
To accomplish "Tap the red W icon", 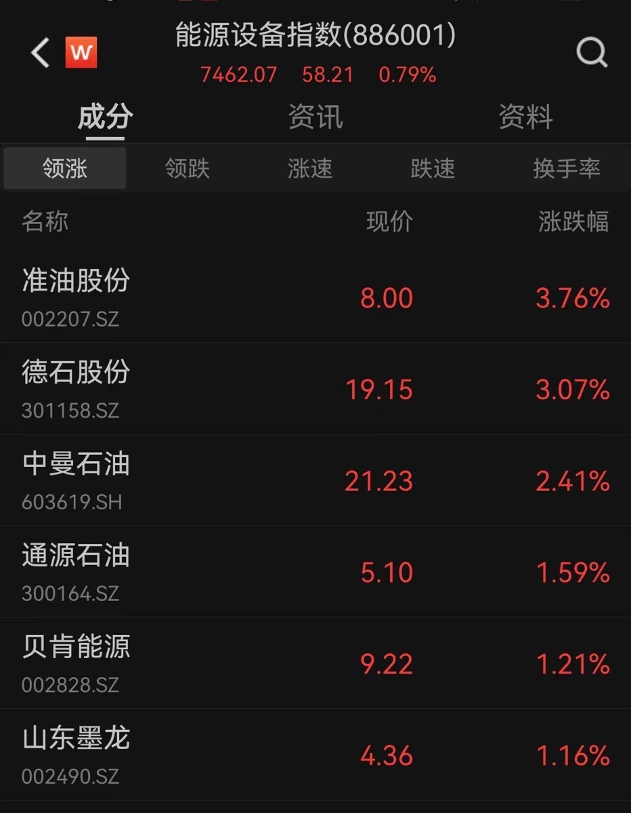I will pos(81,52).
